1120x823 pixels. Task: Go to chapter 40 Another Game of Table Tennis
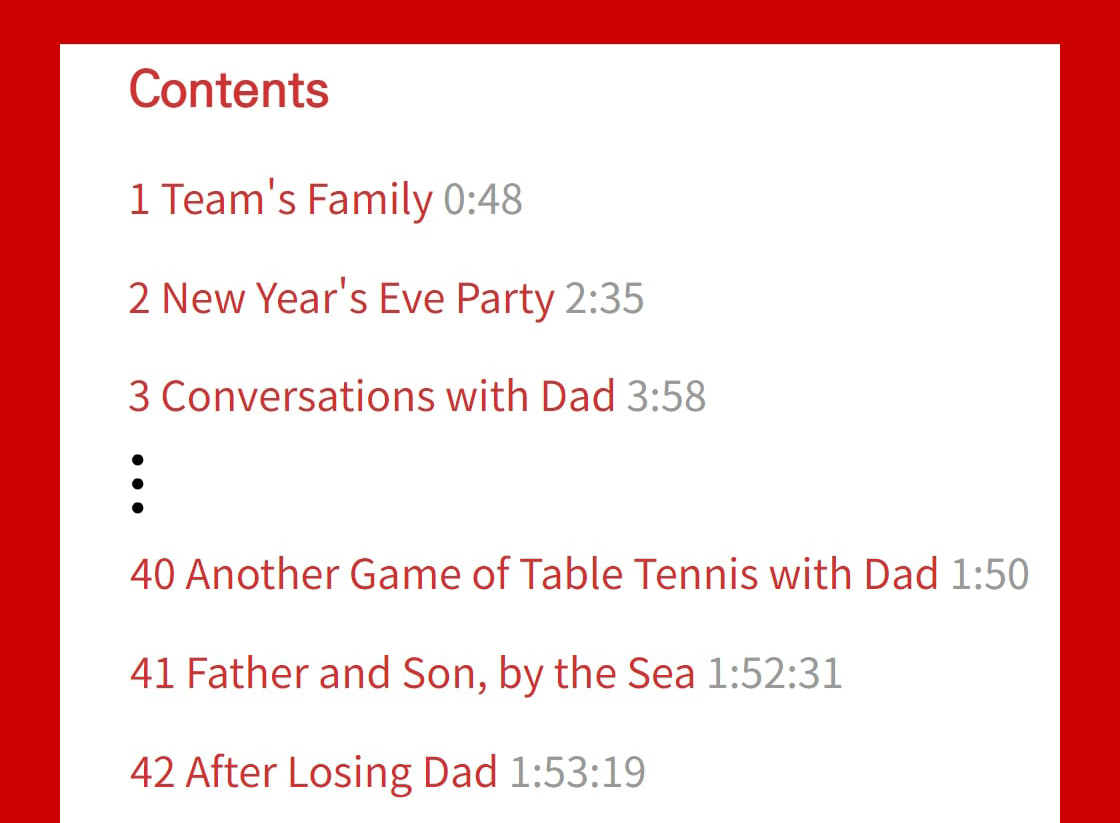click(x=534, y=574)
